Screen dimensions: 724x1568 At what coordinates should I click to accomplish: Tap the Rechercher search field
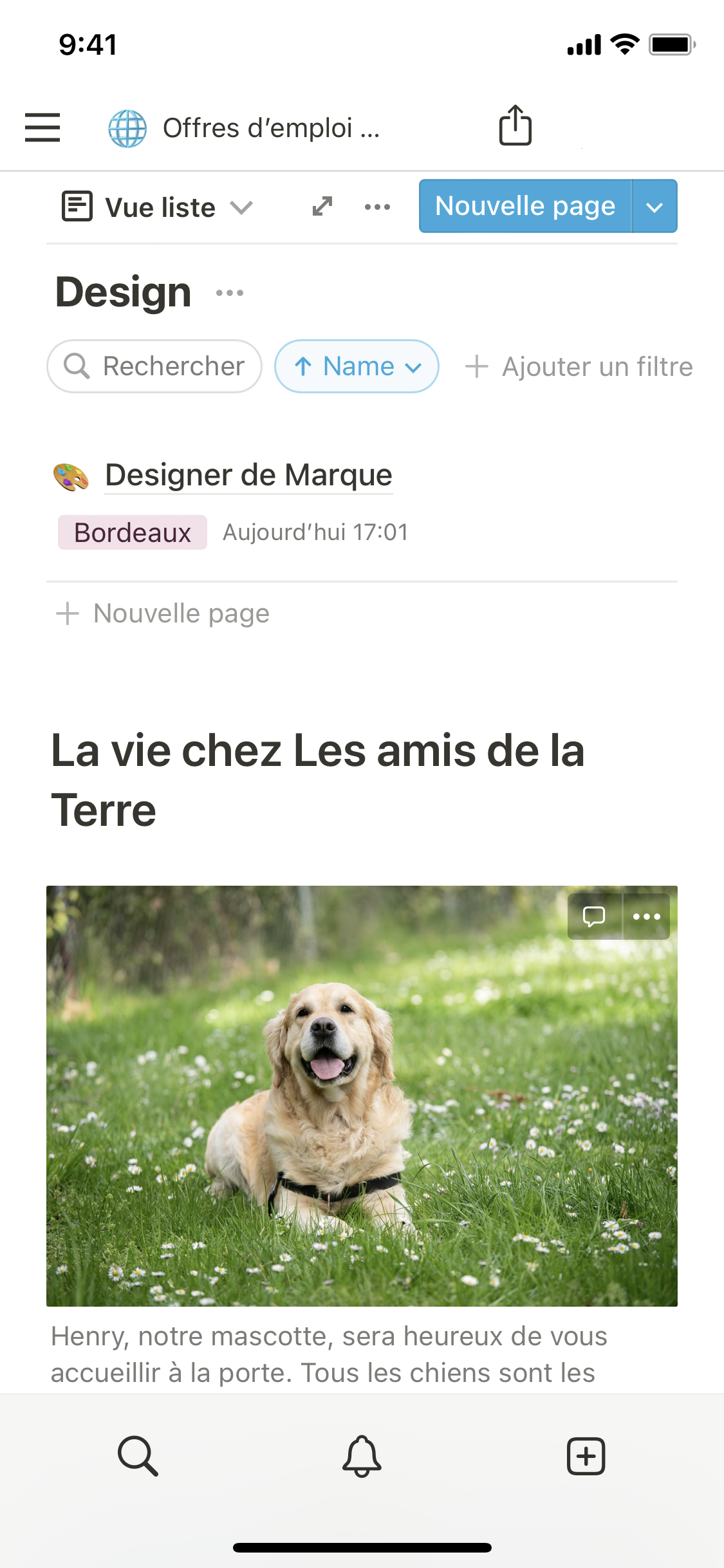coord(154,366)
